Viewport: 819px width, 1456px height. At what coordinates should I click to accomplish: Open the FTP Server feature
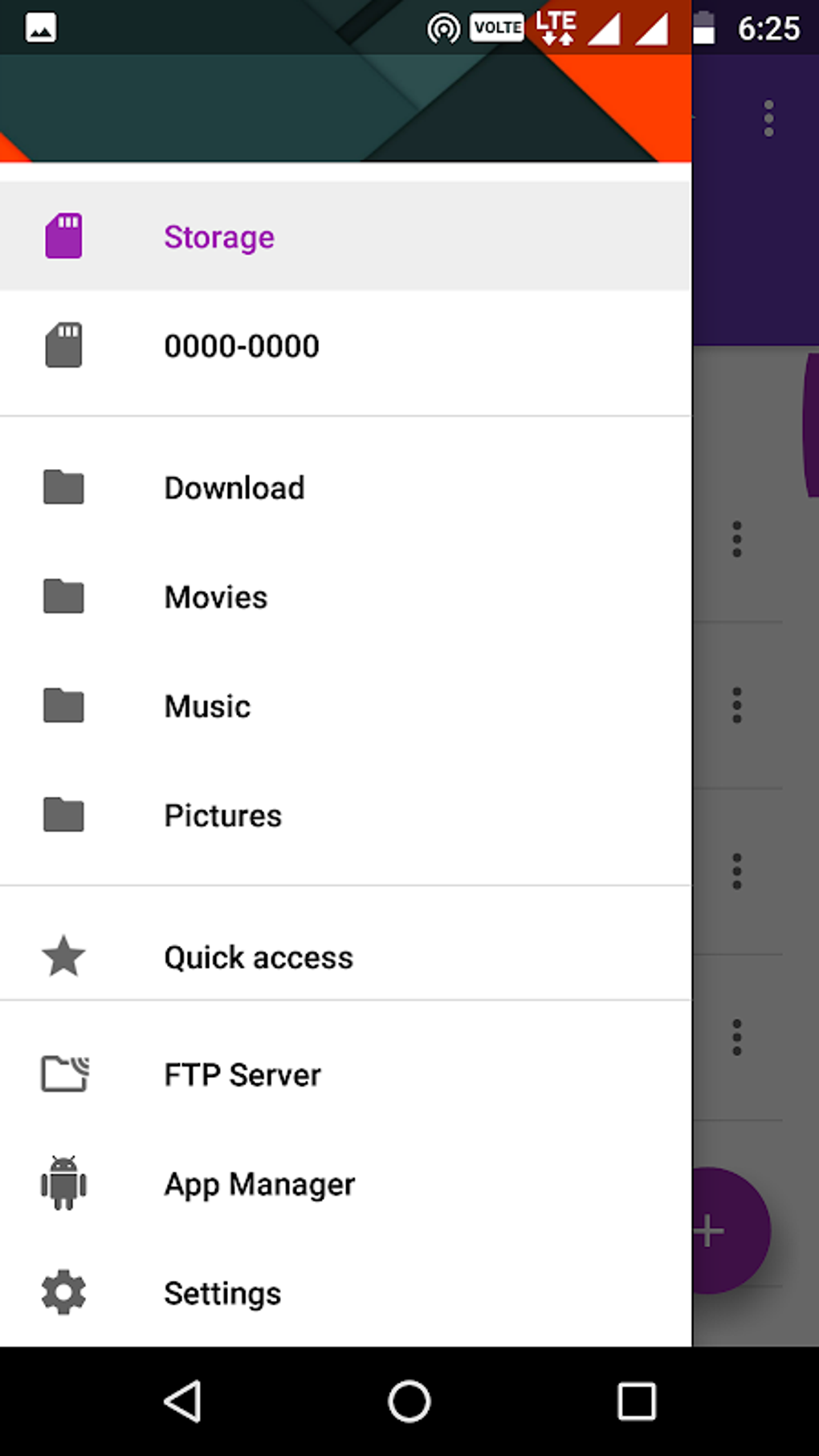tap(242, 1075)
